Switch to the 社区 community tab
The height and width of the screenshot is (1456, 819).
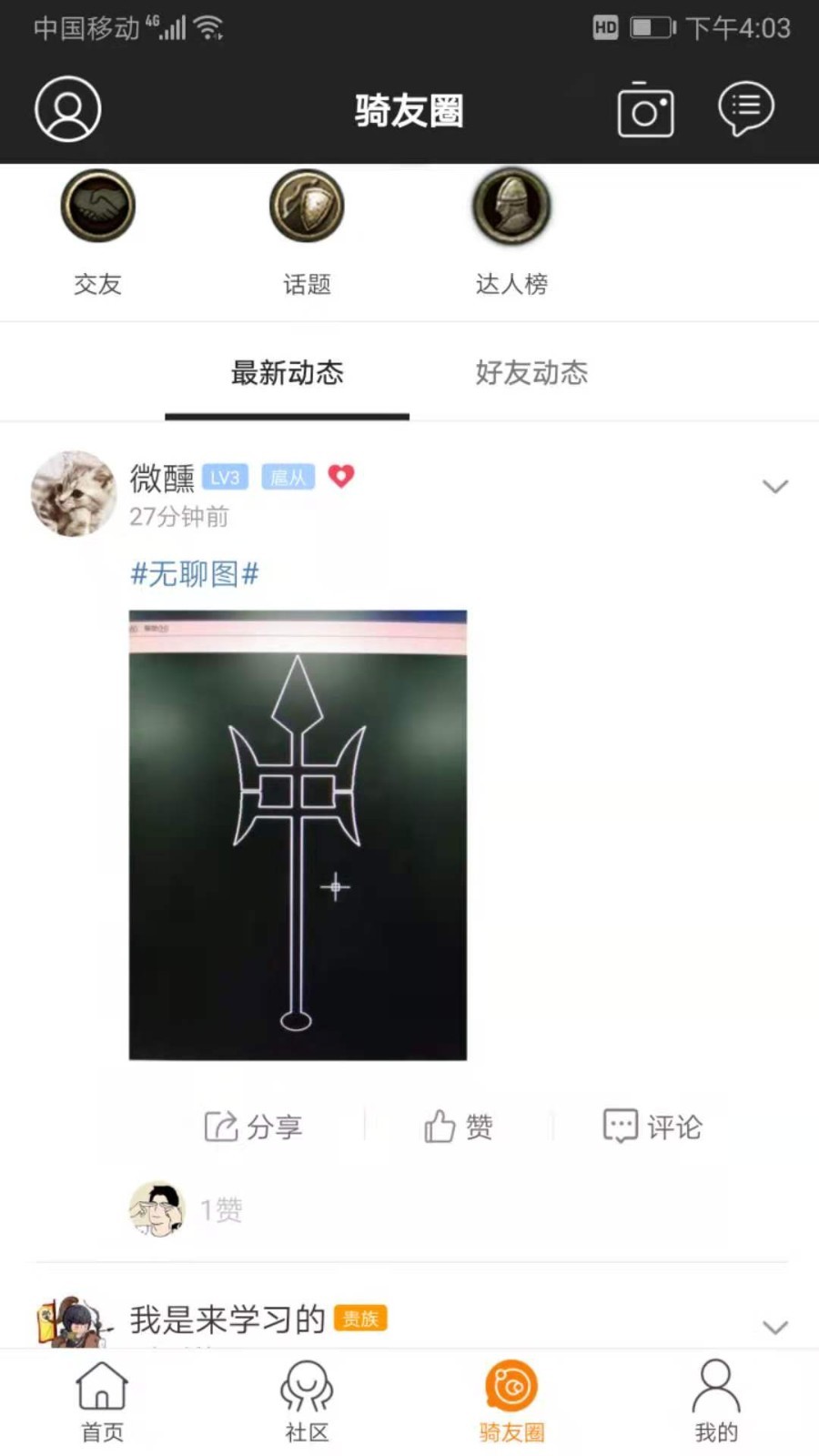pos(307,1401)
